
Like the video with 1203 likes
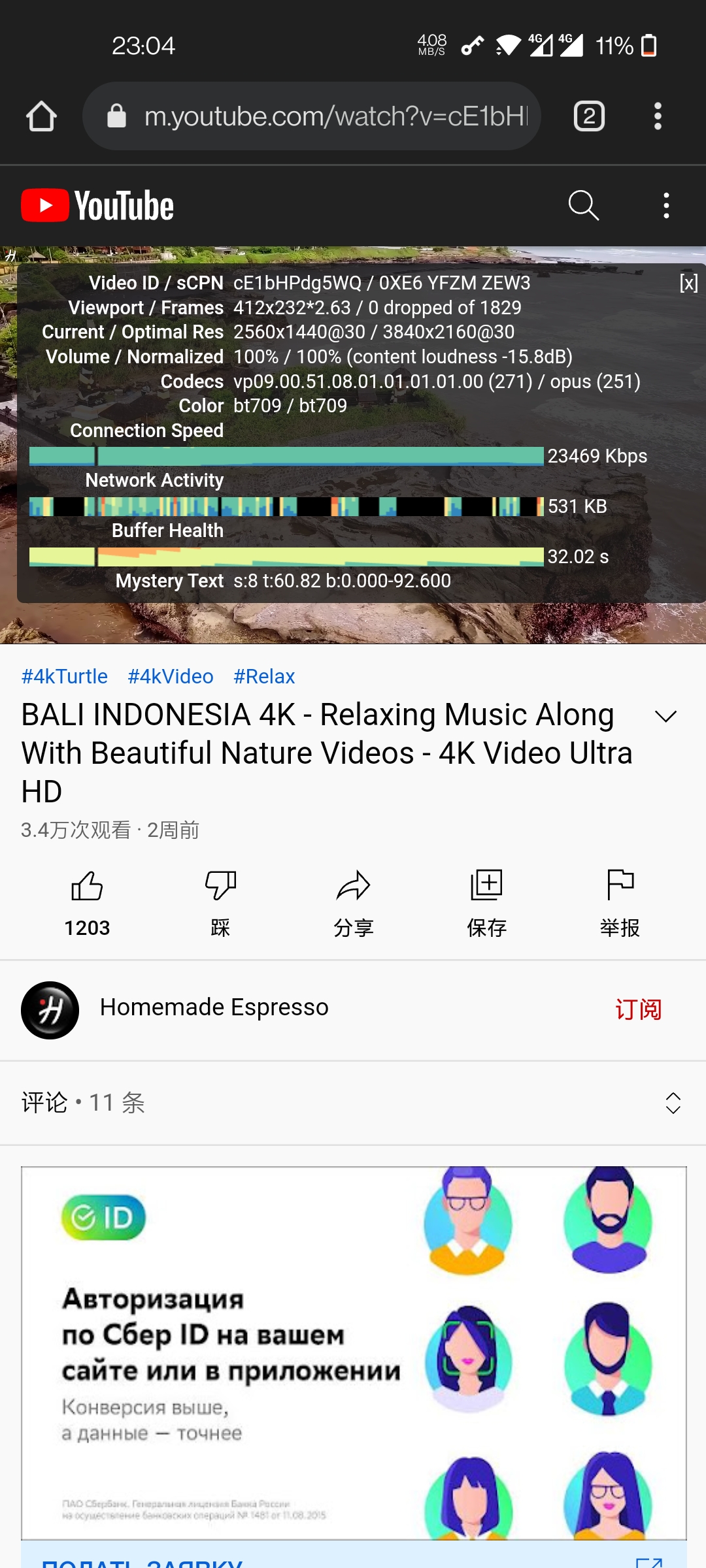(x=87, y=904)
